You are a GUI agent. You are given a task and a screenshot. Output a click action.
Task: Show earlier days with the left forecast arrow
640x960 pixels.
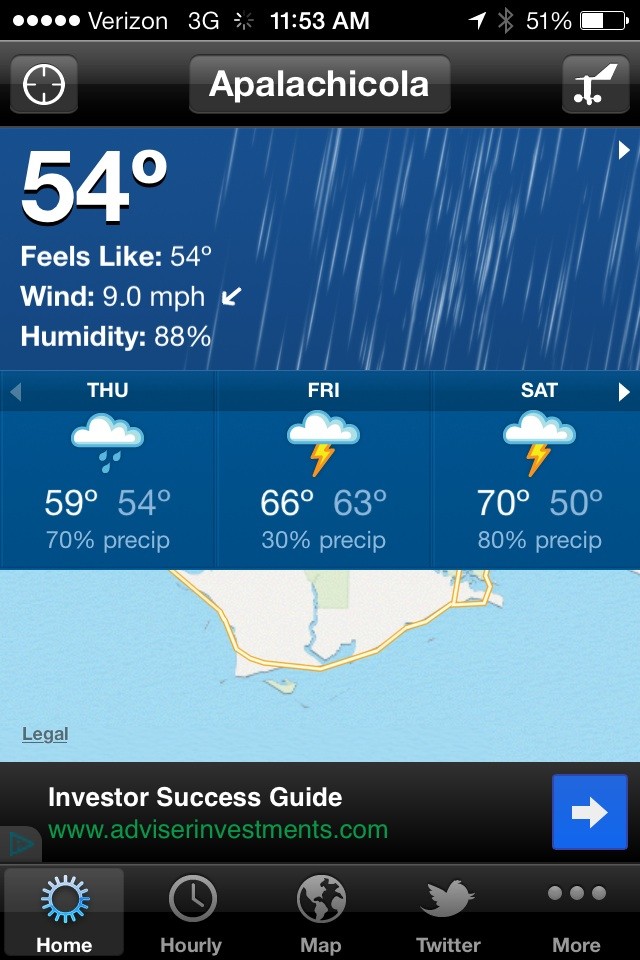tap(15, 391)
